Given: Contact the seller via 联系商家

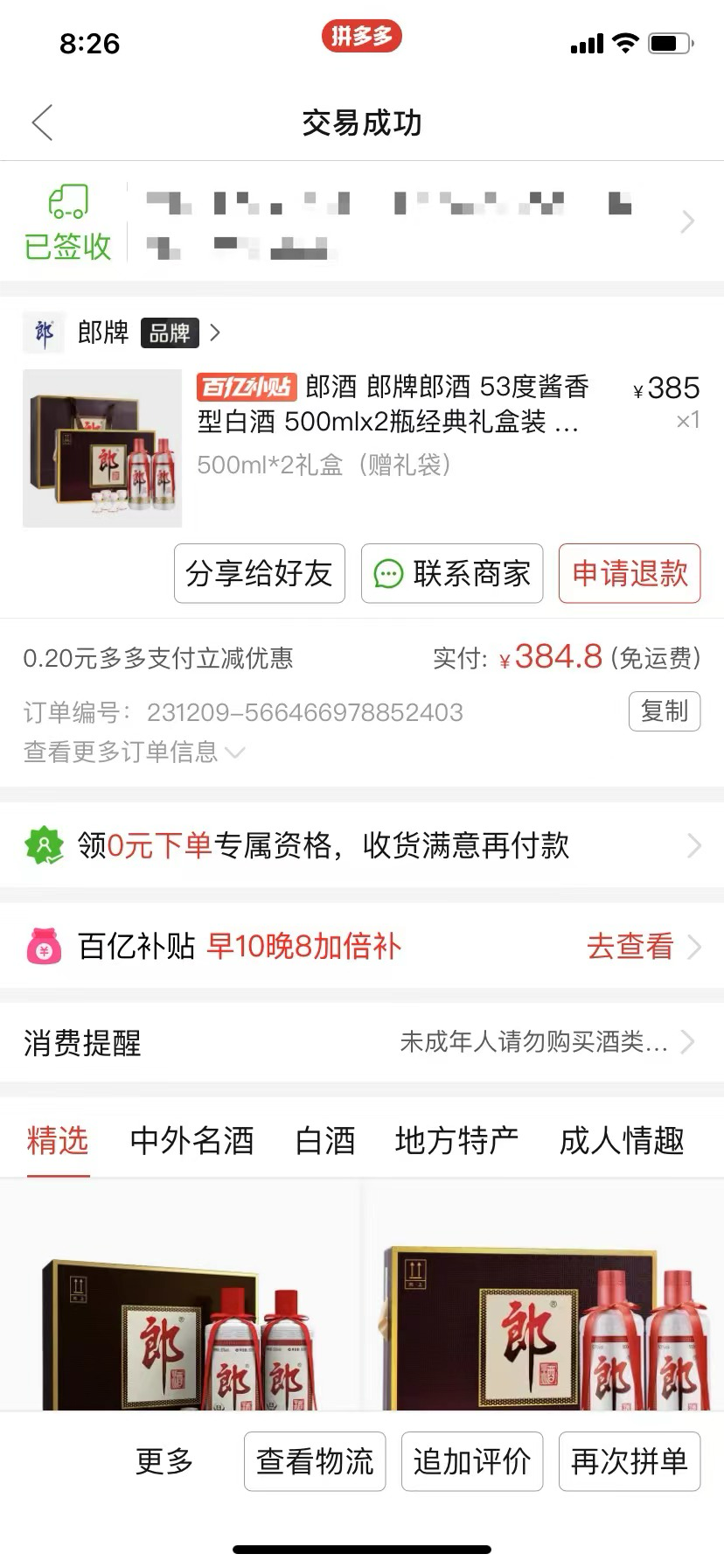Looking at the screenshot, I should click(452, 574).
